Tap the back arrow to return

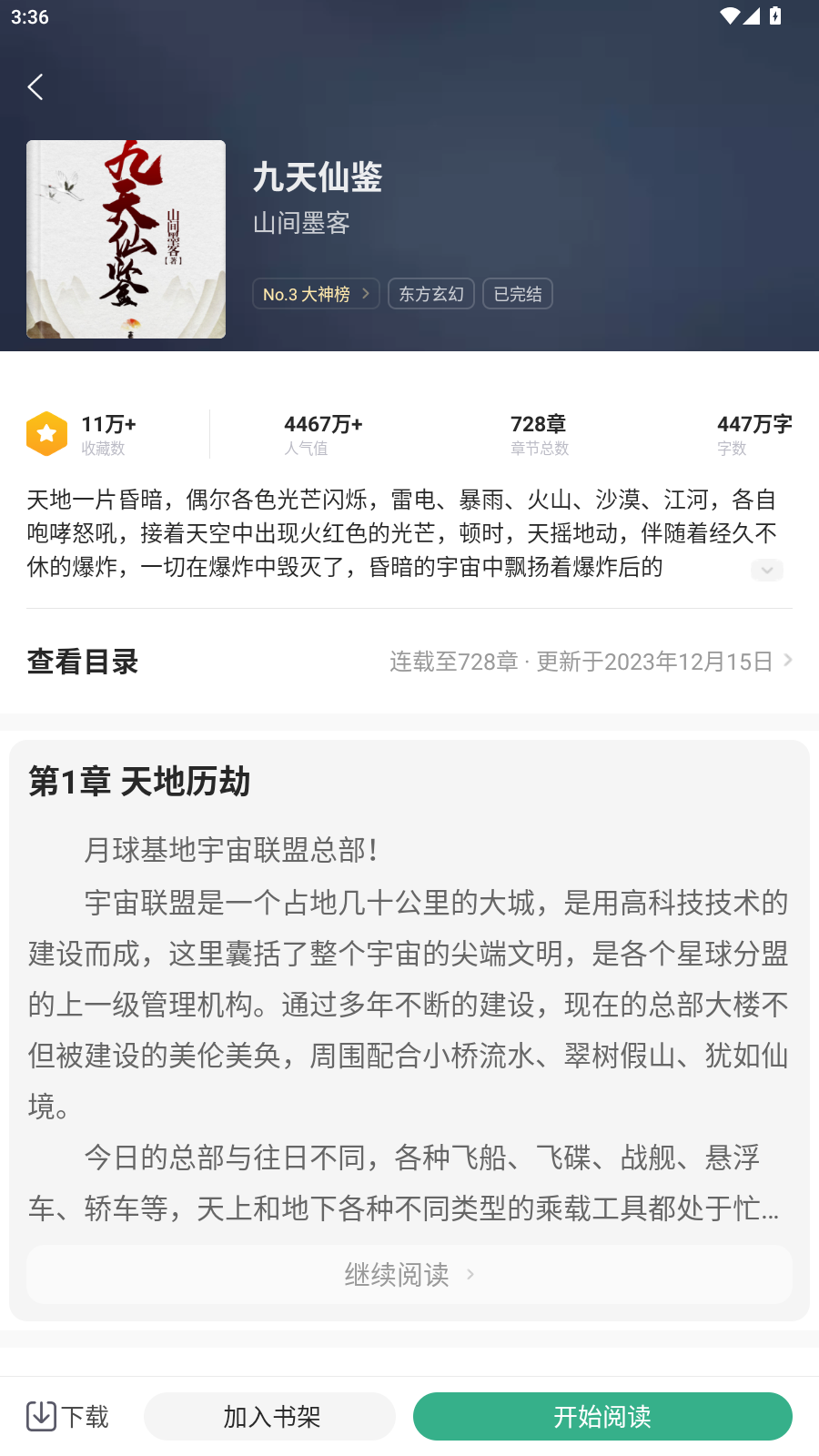pos(35,86)
